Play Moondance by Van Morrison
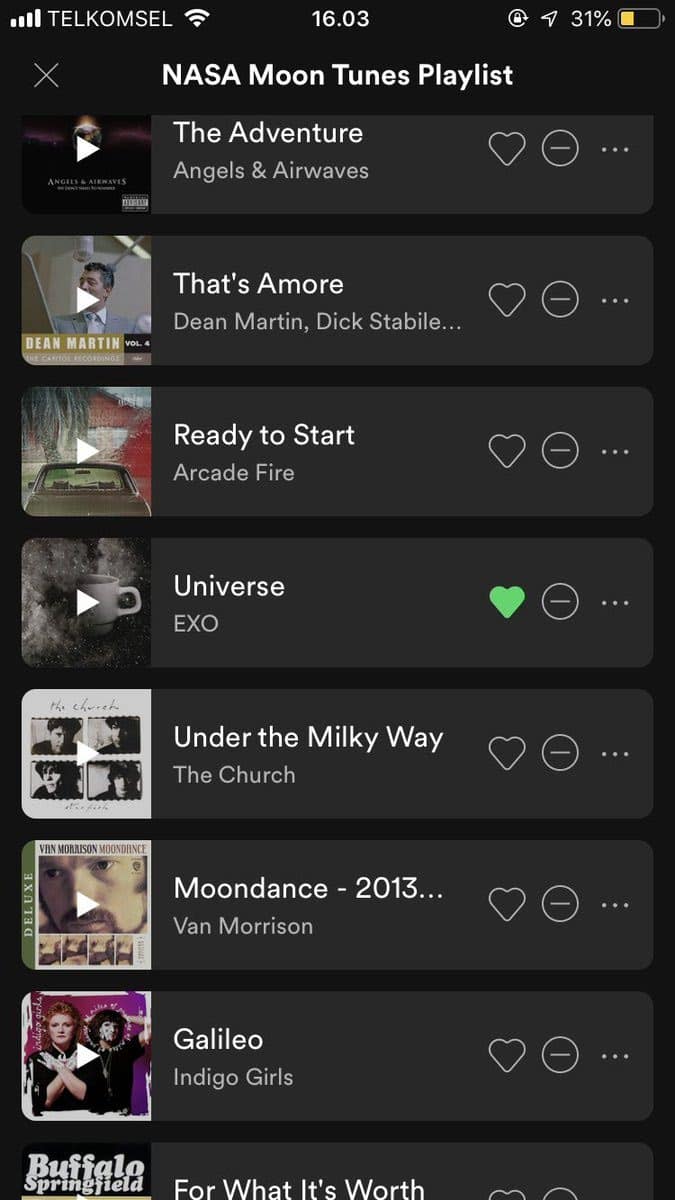The width and height of the screenshot is (675, 1200). 87,904
